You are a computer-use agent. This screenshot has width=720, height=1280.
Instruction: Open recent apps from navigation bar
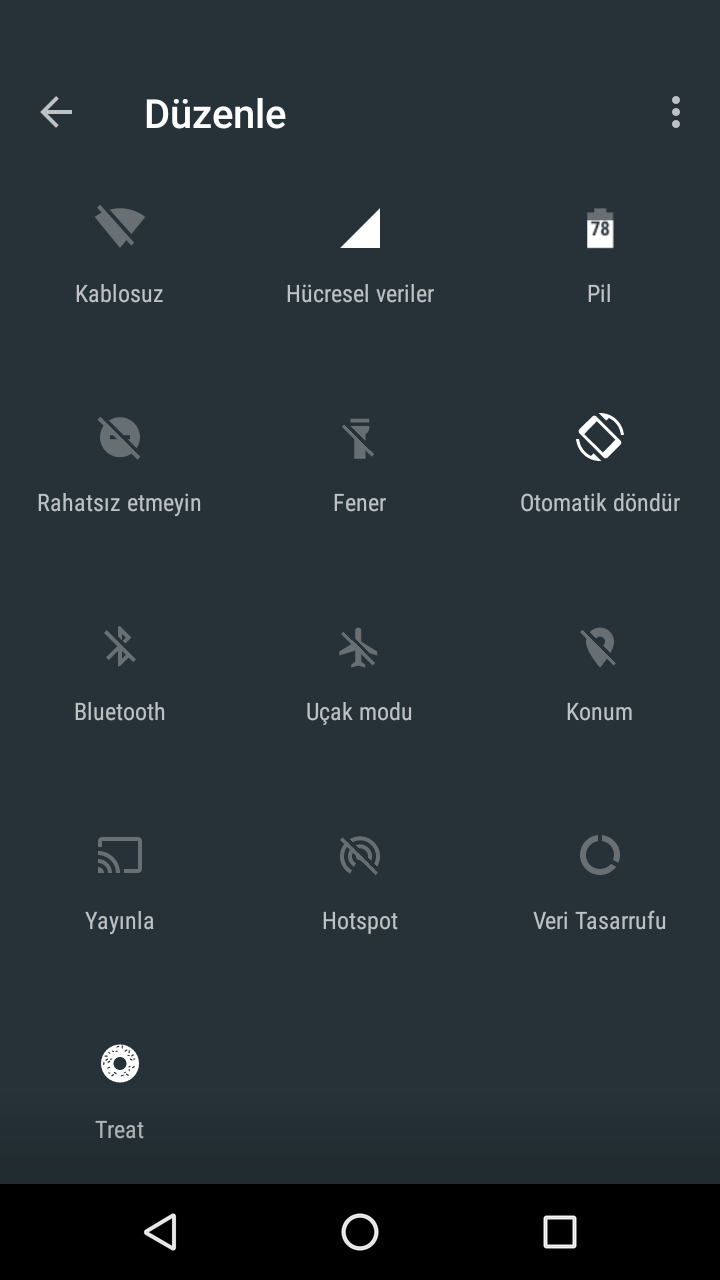point(560,1232)
